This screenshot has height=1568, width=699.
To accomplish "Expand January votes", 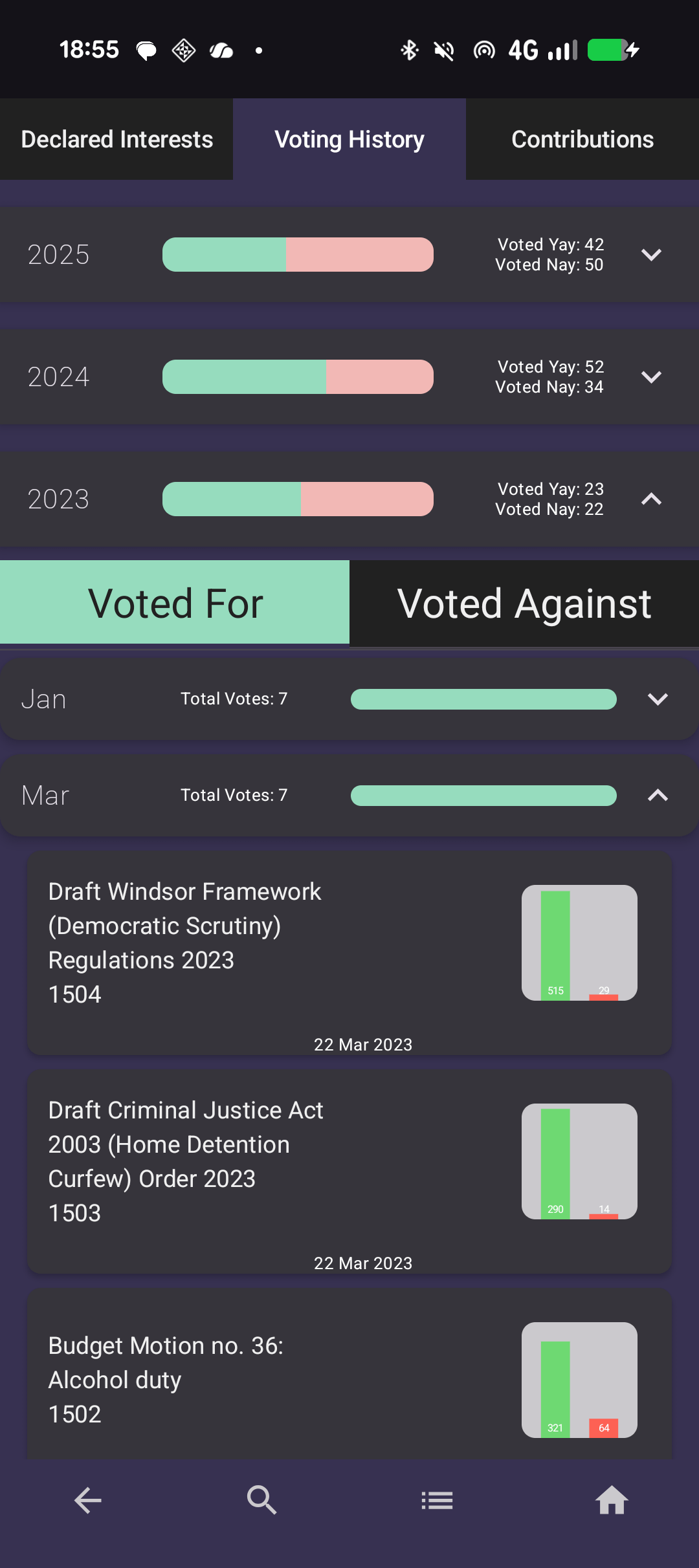I will pos(658,699).
